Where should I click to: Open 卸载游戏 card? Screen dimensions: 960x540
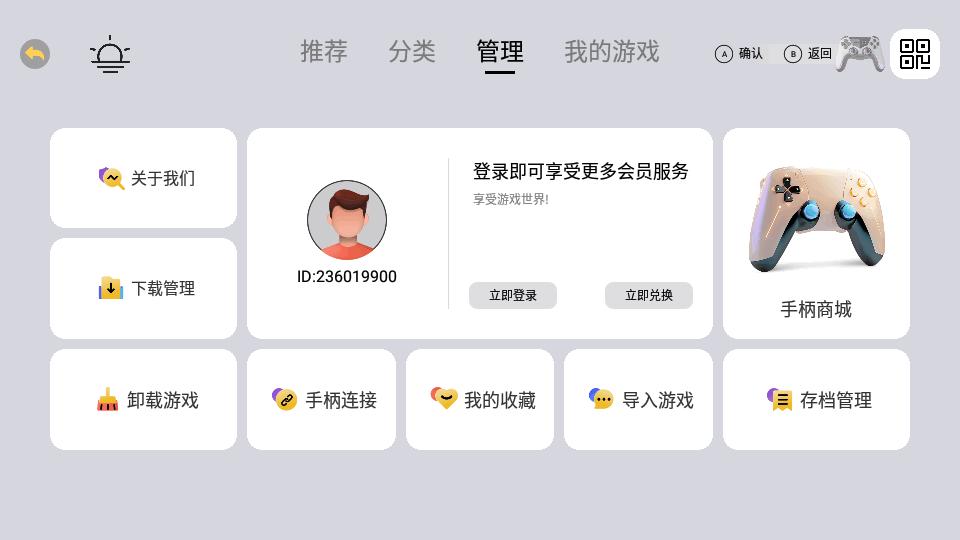click(x=143, y=399)
